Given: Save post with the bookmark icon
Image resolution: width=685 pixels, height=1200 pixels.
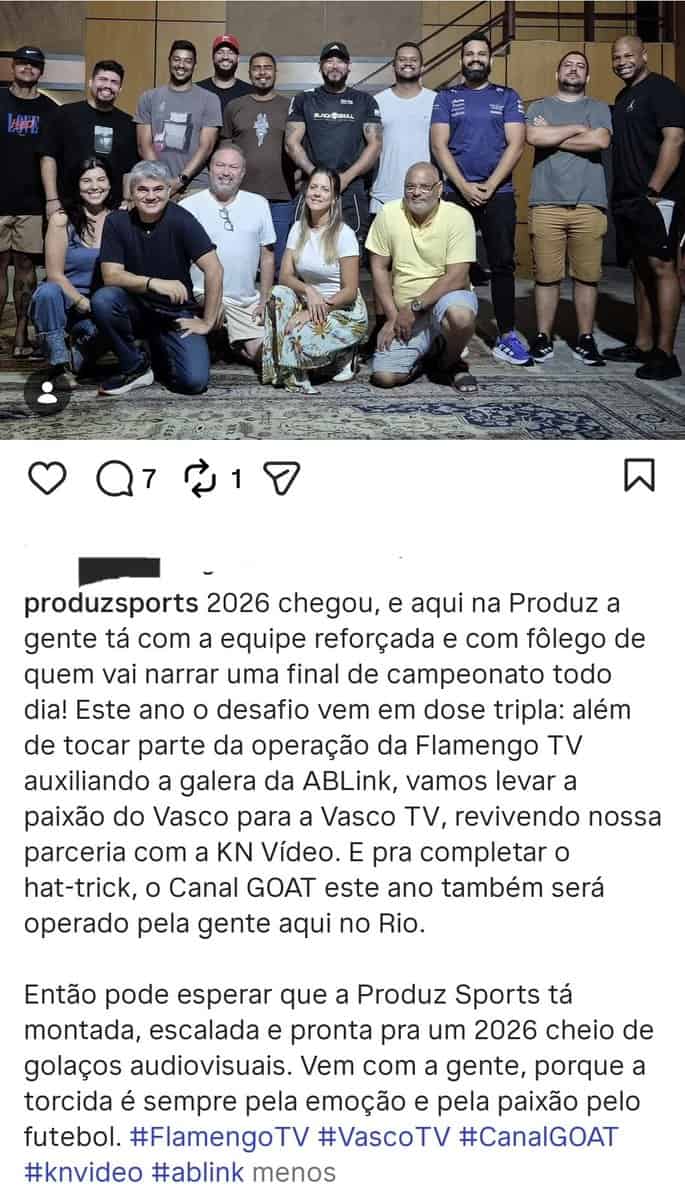Looking at the screenshot, I should pyautogui.click(x=639, y=474).
